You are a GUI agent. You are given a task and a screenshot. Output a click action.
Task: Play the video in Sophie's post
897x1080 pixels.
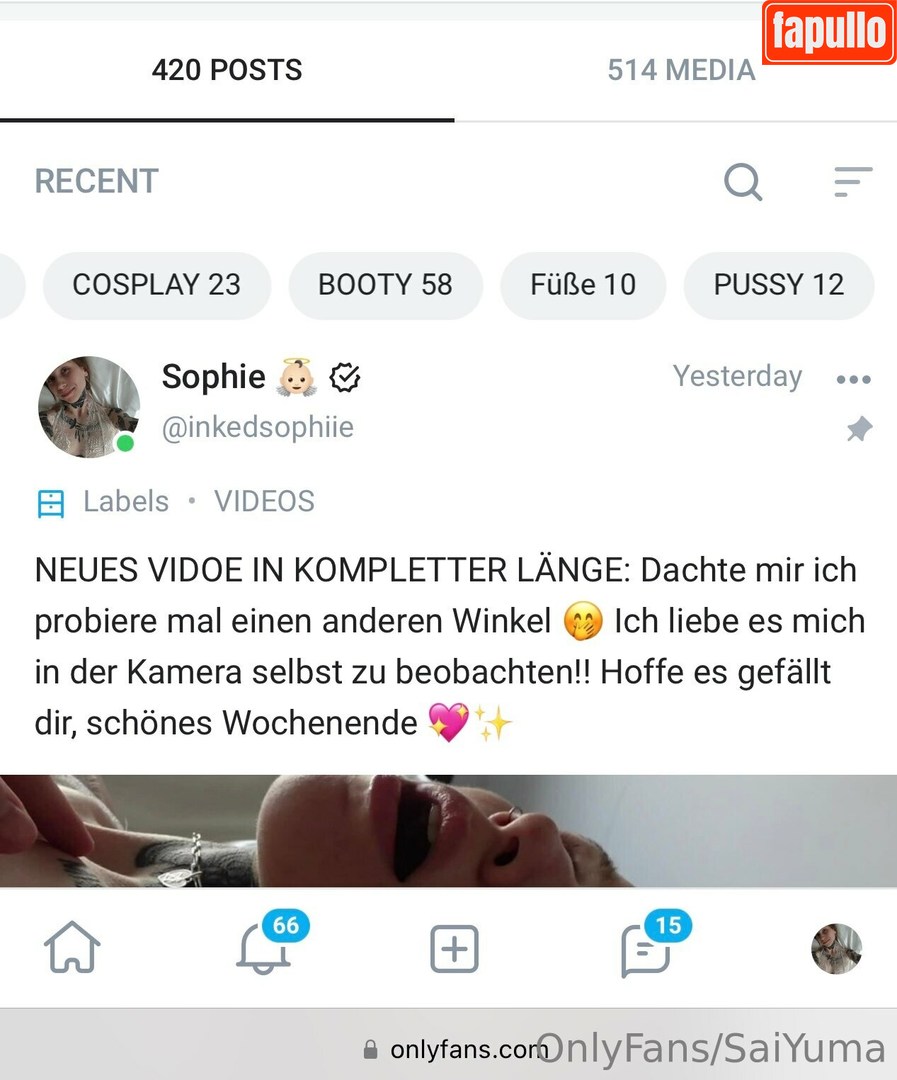(x=448, y=830)
